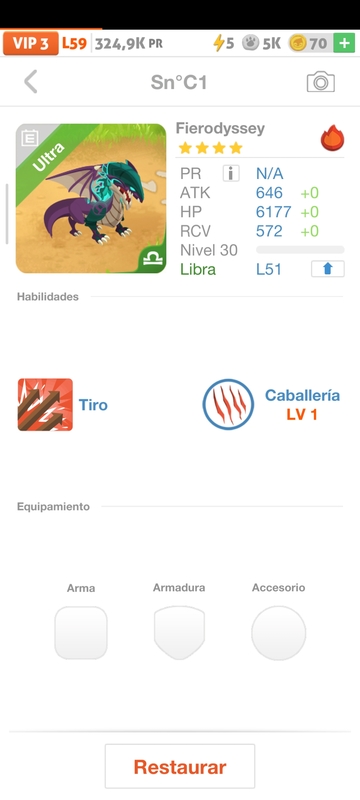
Task: Open the VIP 3 badge
Action: click(x=31, y=43)
